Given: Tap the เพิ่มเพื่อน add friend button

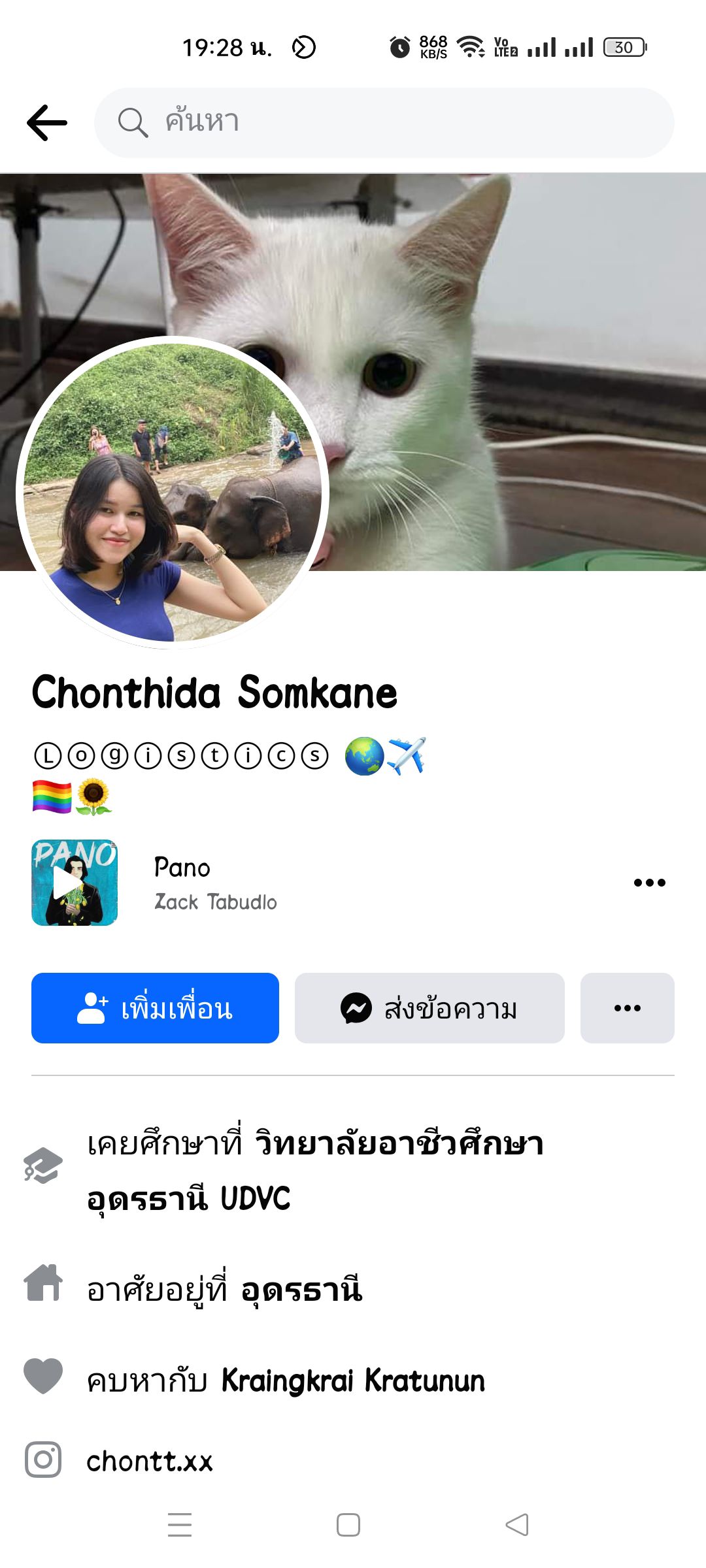Looking at the screenshot, I should point(156,1008).
